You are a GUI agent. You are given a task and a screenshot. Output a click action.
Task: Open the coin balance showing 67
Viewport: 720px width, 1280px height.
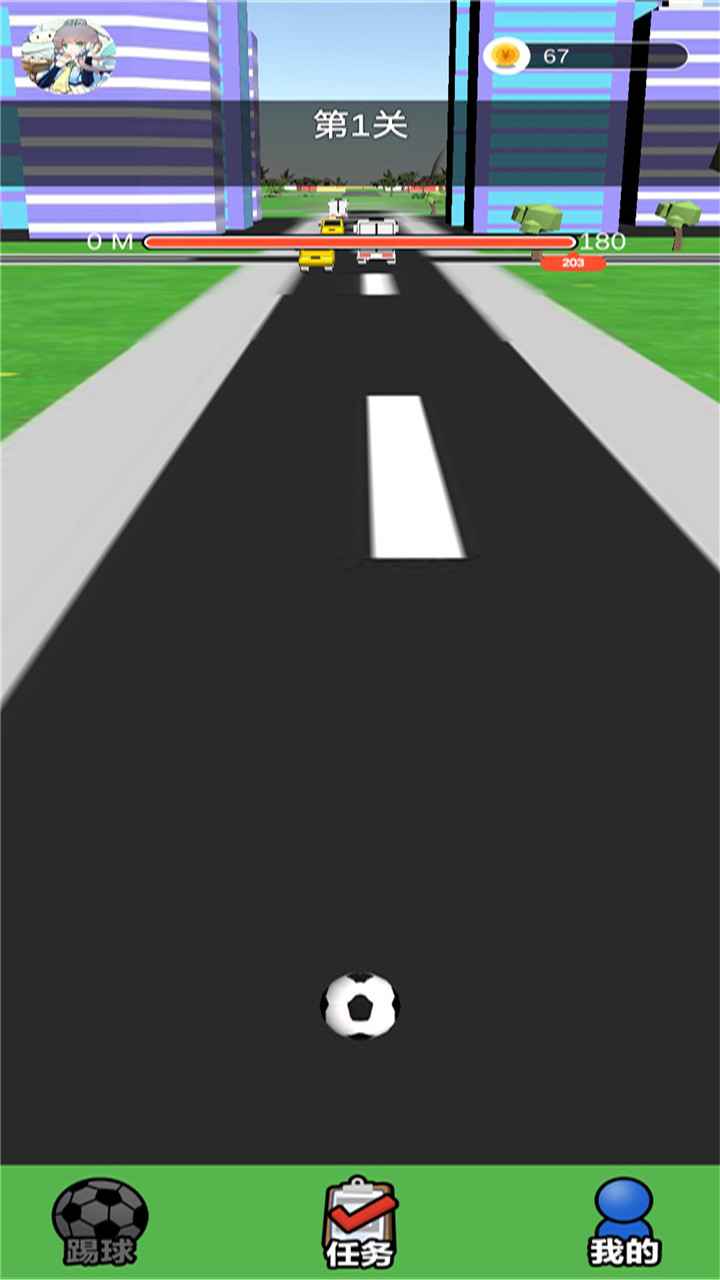[x=586, y=56]
